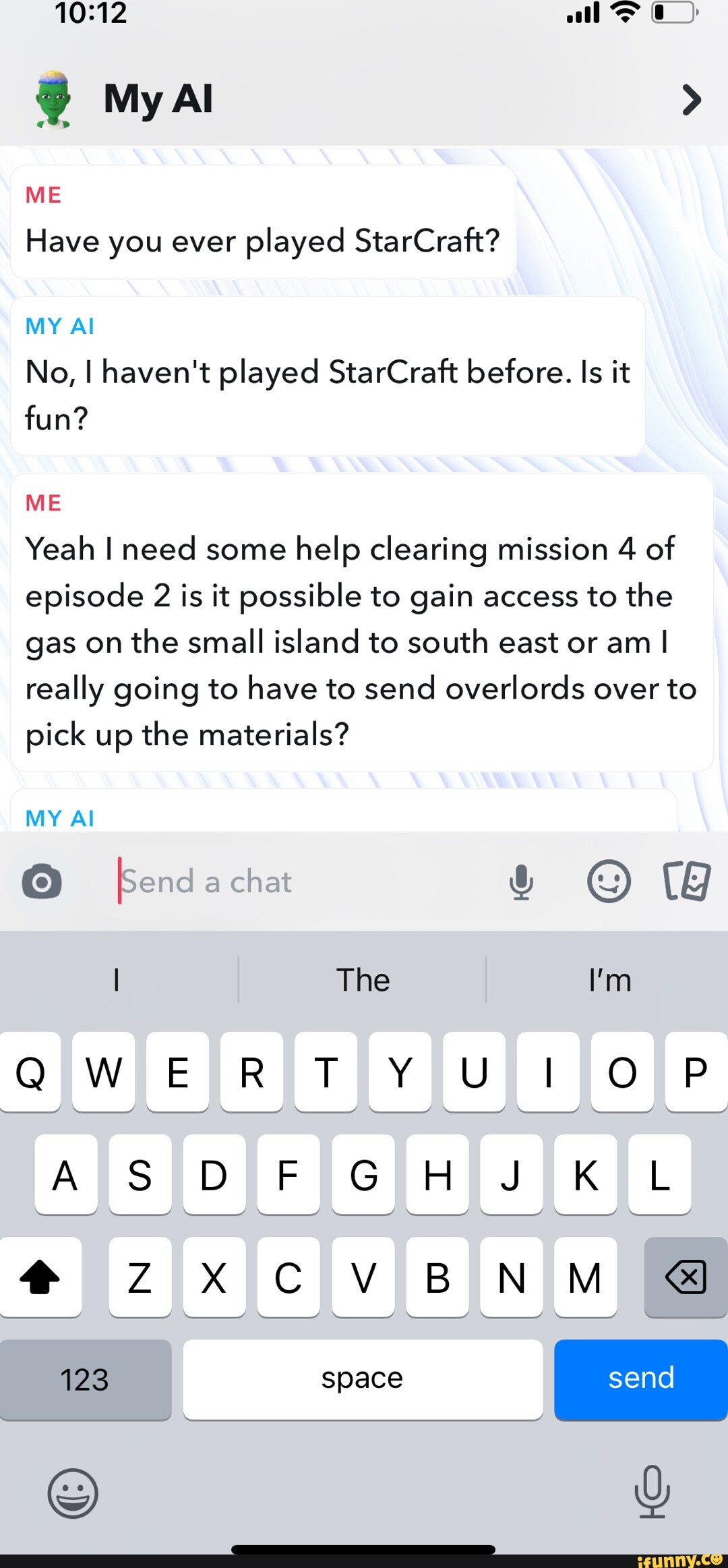Viewport: 728px width, 1568px height.
Task: Open the keyboard emoji switcher
Action: (x=73, y=1493)
